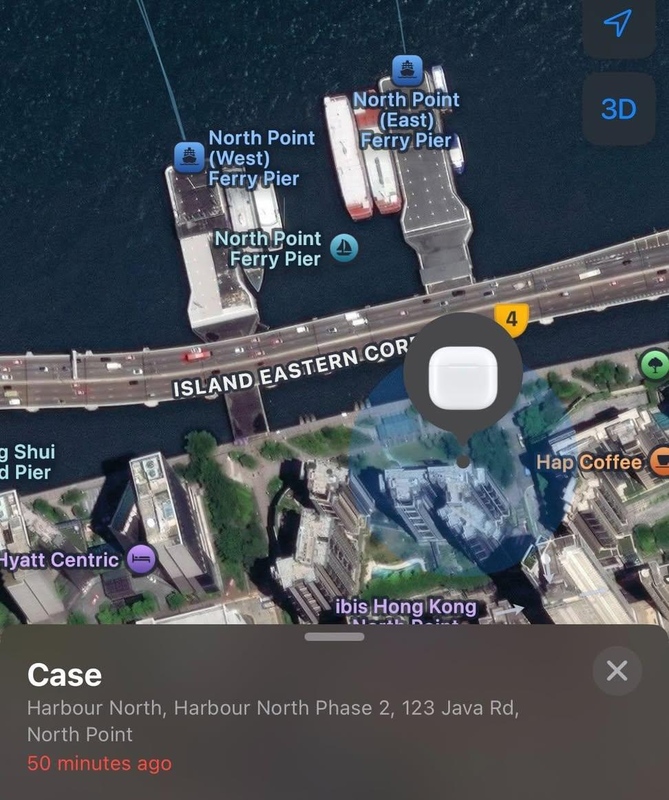Switch map to 3D view
The width and height of the screenshot is (669, 800).
[x=618, y=109]
